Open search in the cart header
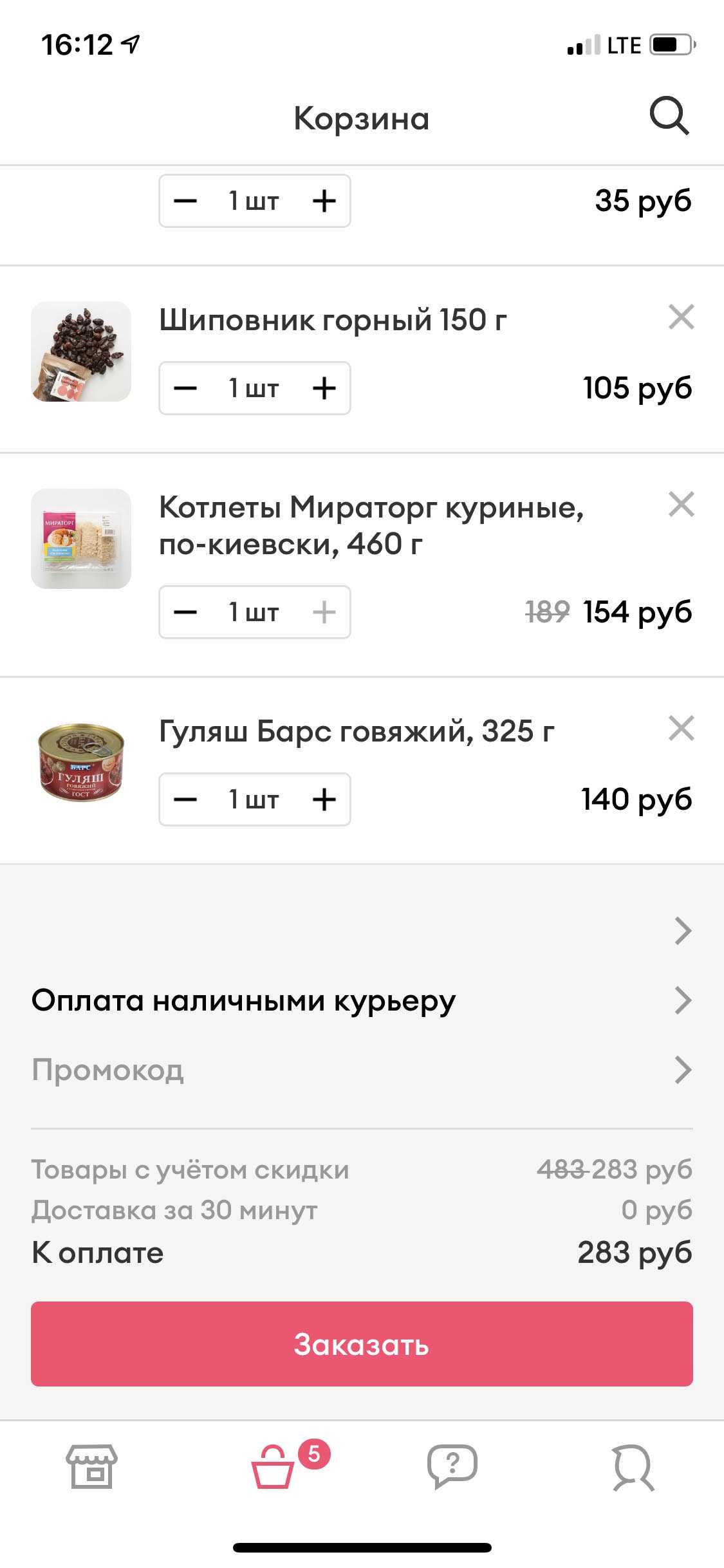The width and height of the screenshot is (724, 1568). point(669,117)
